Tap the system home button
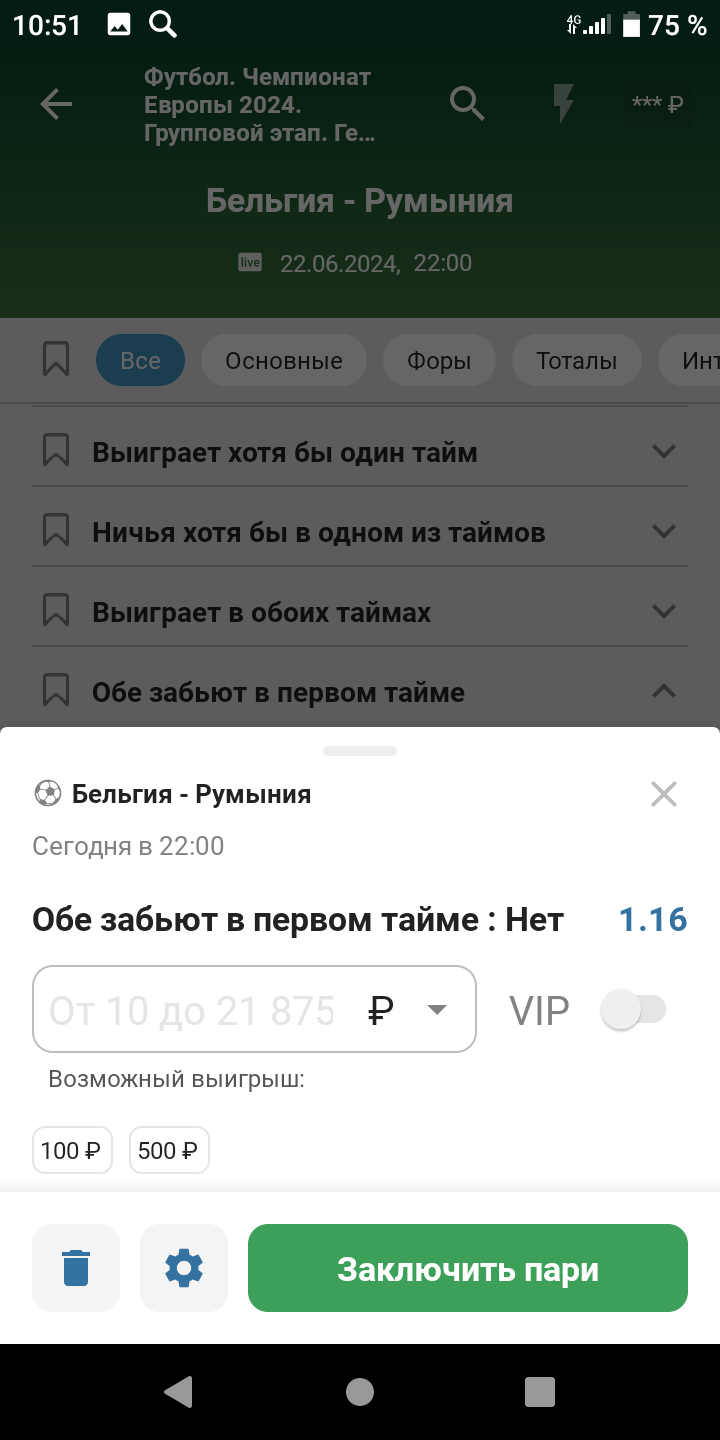 point(360,1392)
